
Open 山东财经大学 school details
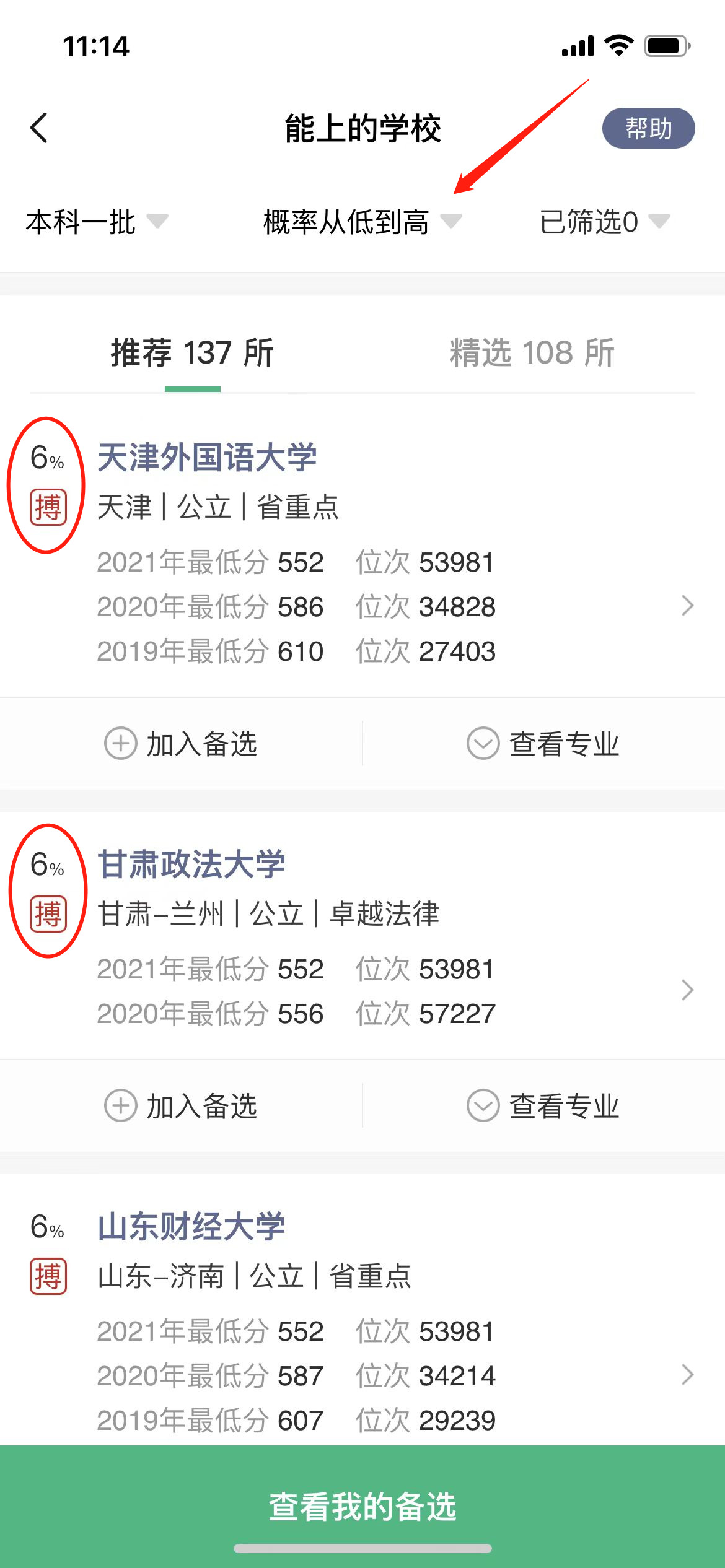click(191, 1227)
